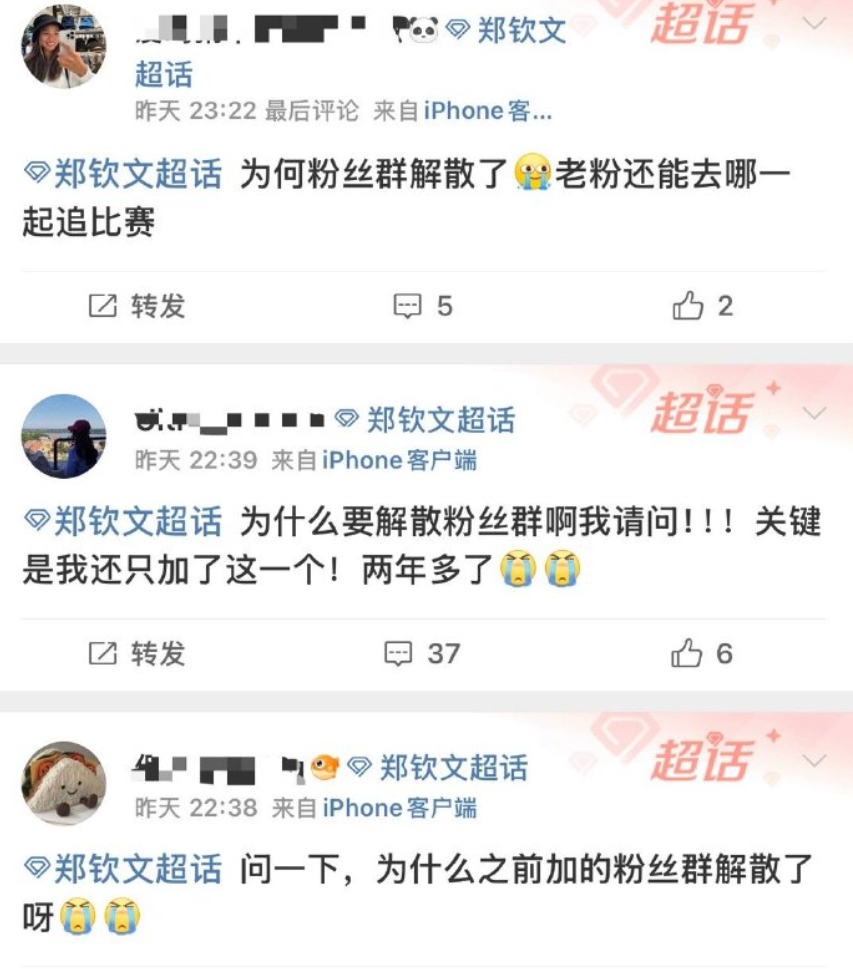Open the 郑钦文超话 link in the 问一下 post
The image size is (853, 969).
[123, 870]
